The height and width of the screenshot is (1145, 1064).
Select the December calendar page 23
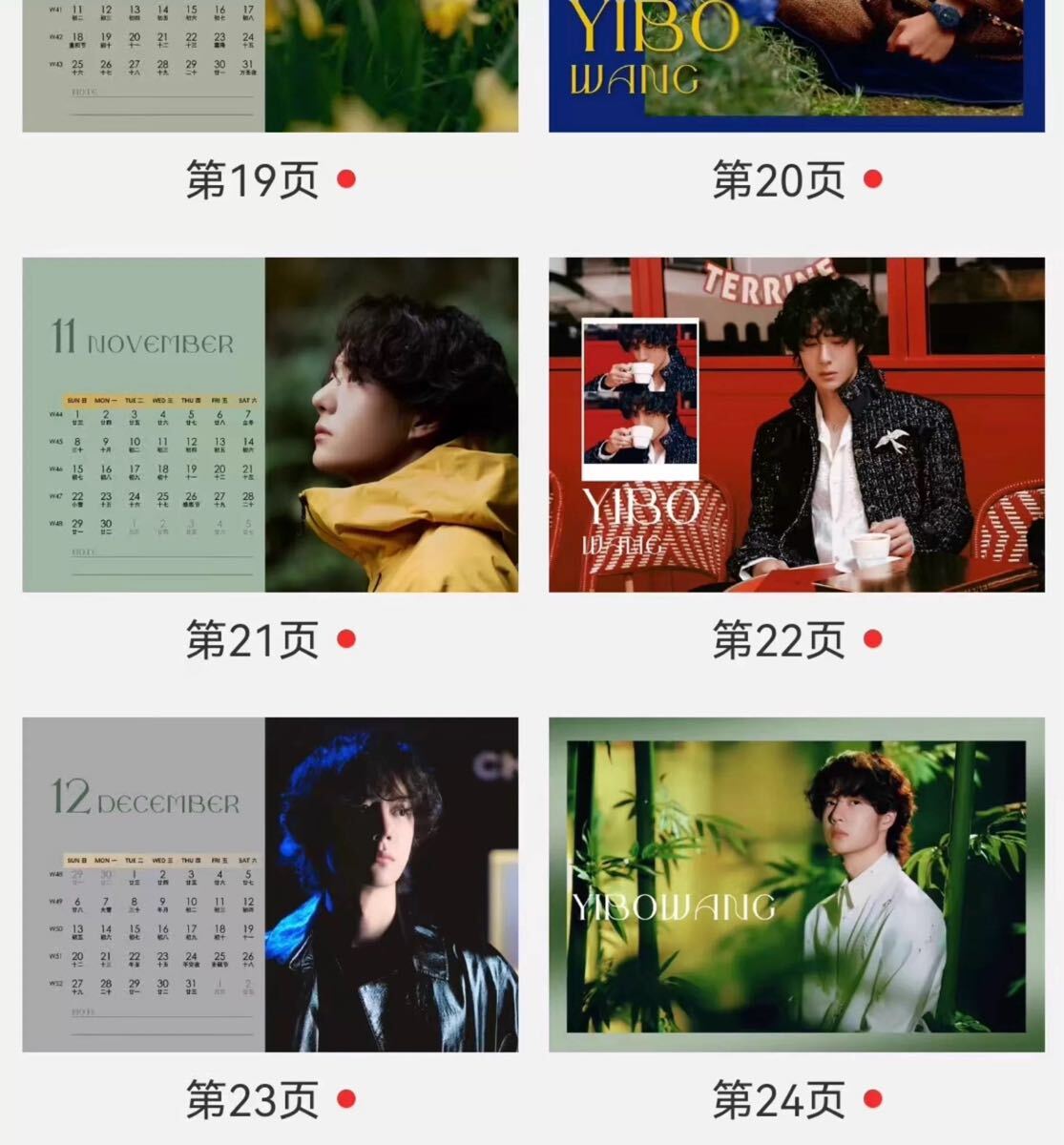click(x=270, y=884)
